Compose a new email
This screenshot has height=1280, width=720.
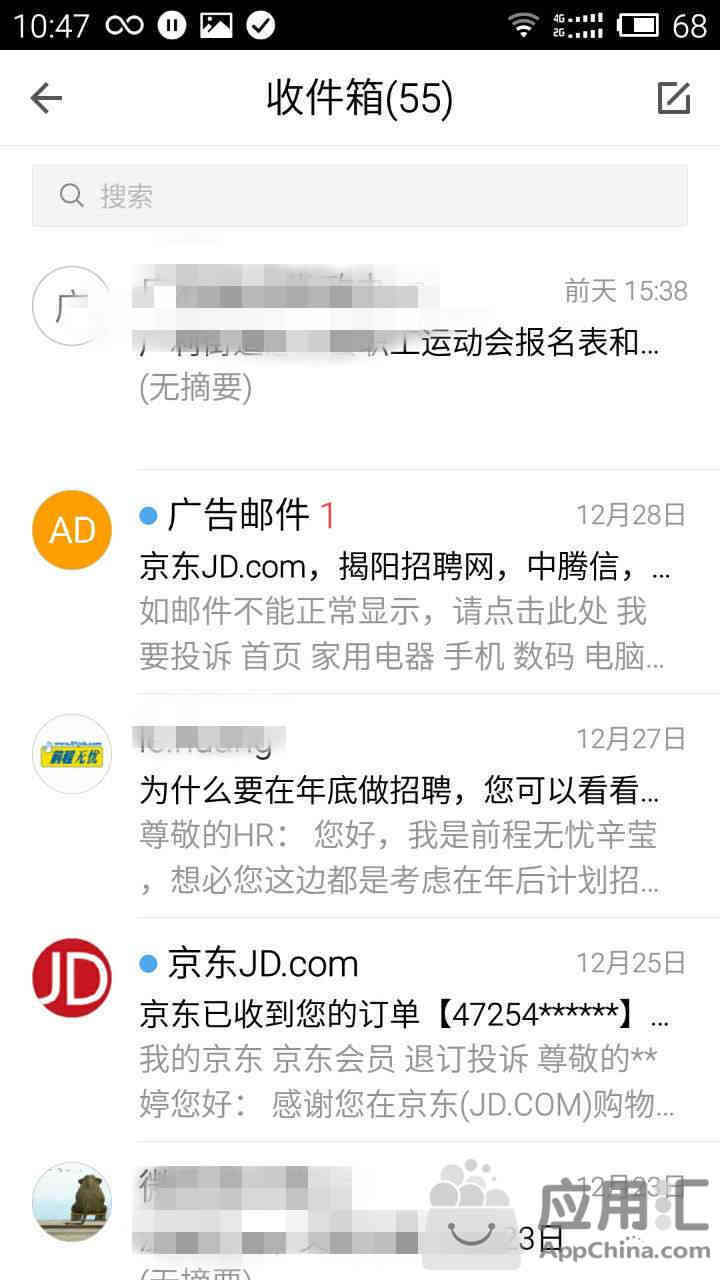pos(673,97)
